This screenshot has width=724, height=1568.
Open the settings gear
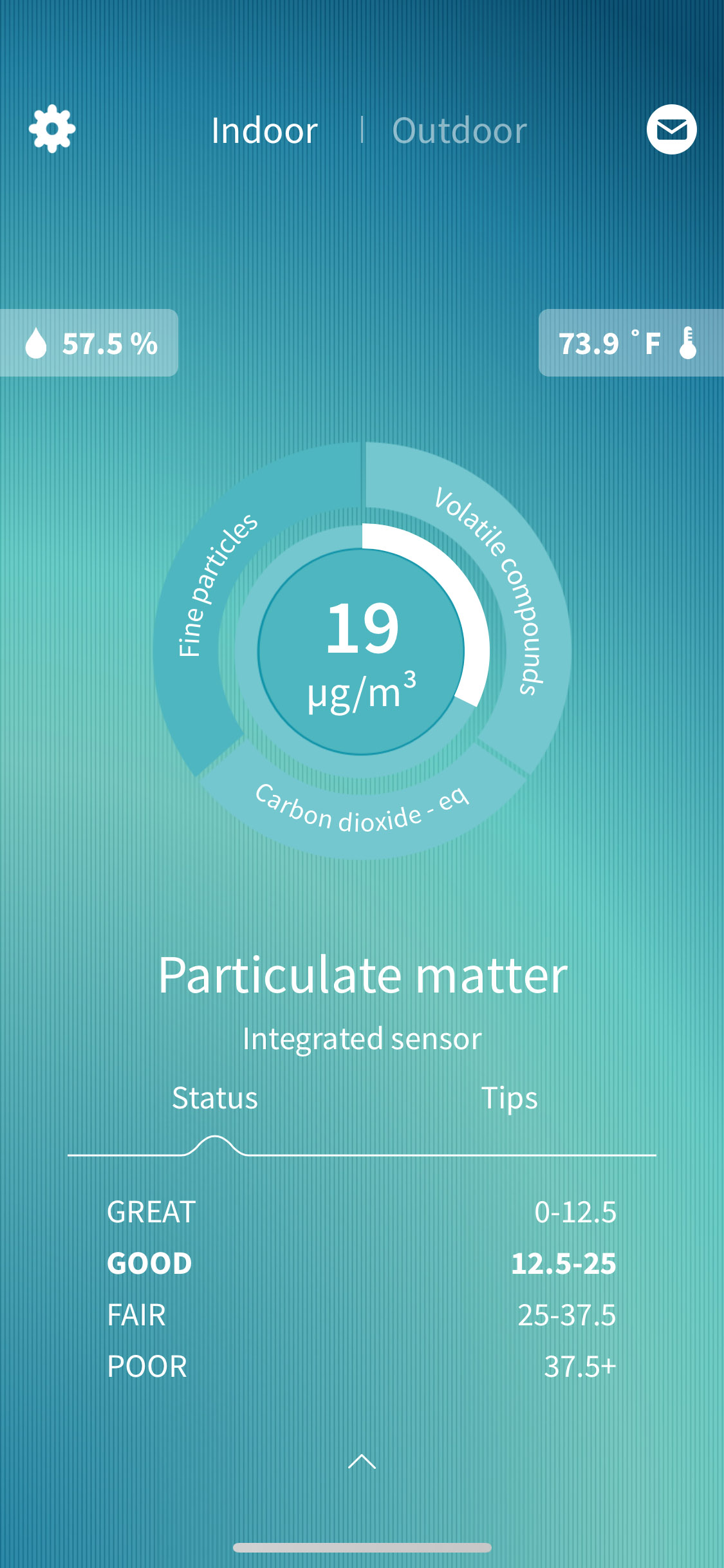(52, 129)
